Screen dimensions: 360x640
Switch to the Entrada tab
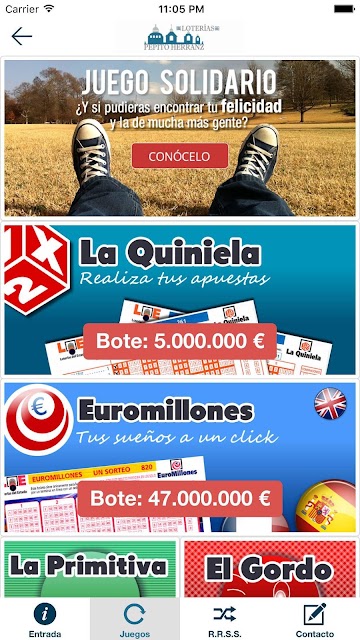45,619
